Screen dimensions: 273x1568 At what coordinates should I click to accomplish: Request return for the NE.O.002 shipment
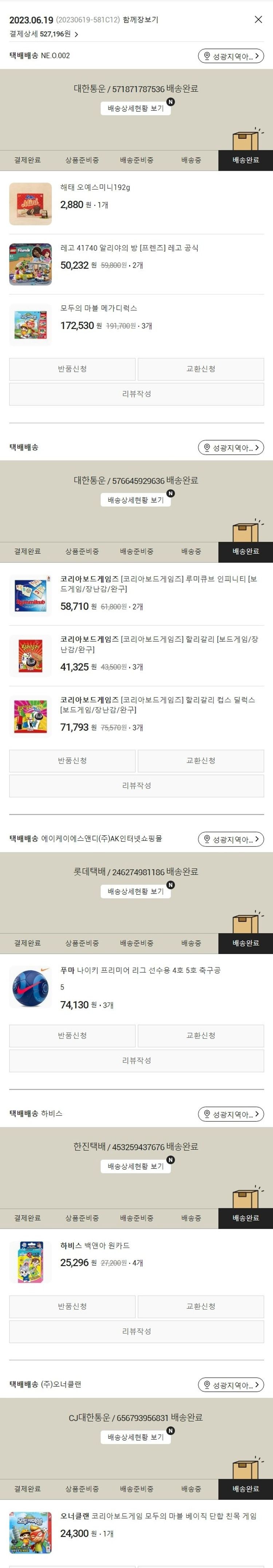[72, 369]
